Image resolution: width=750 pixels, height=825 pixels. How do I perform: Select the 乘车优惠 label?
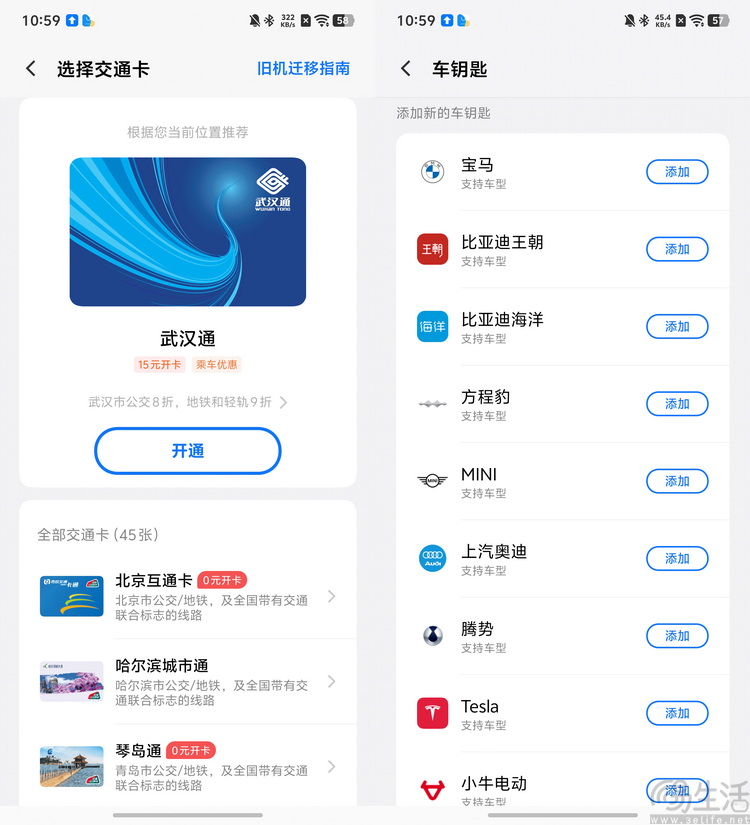coord(222,366)
